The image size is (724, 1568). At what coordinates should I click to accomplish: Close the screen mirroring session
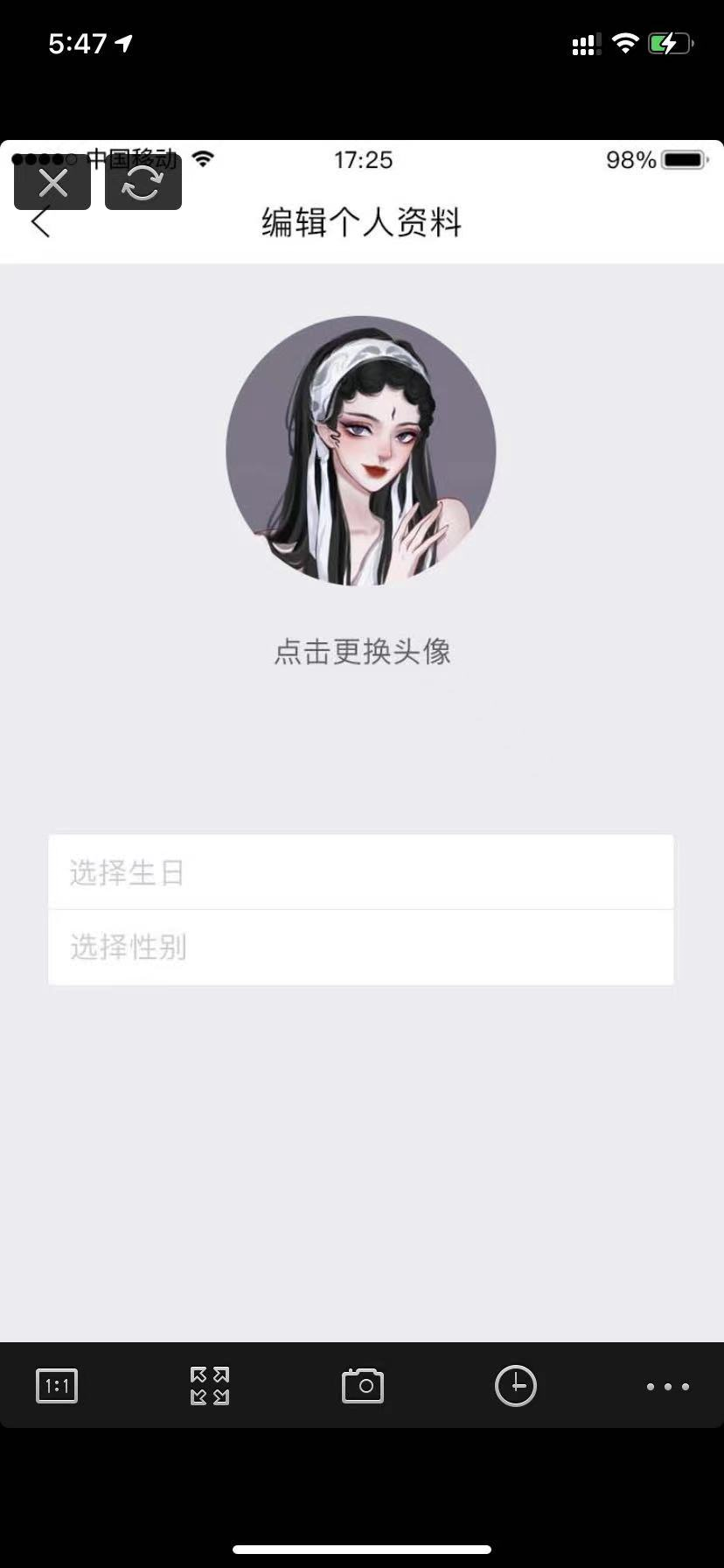pos(52,184)
